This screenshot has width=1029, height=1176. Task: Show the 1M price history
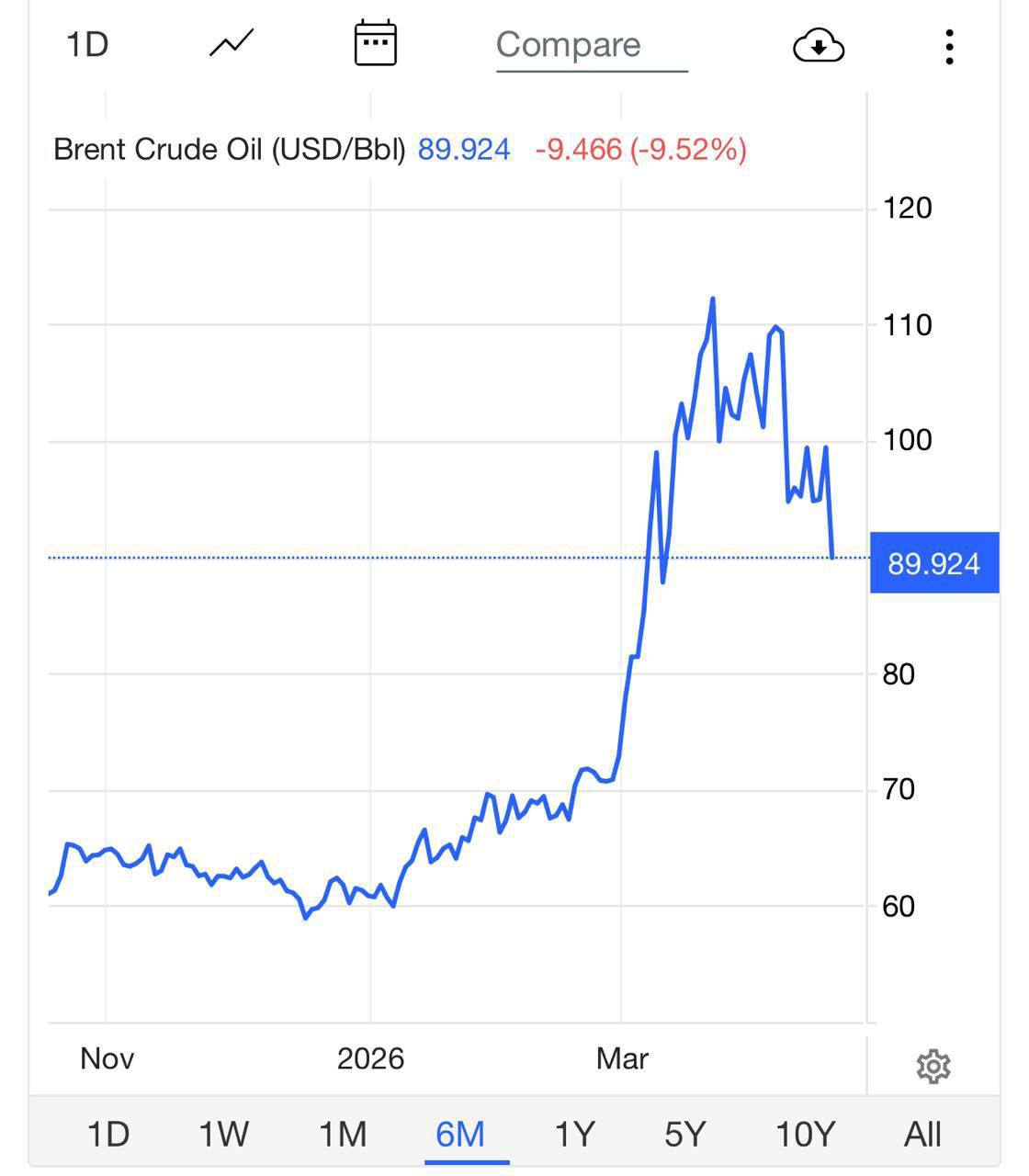[x=343, y=1134]
